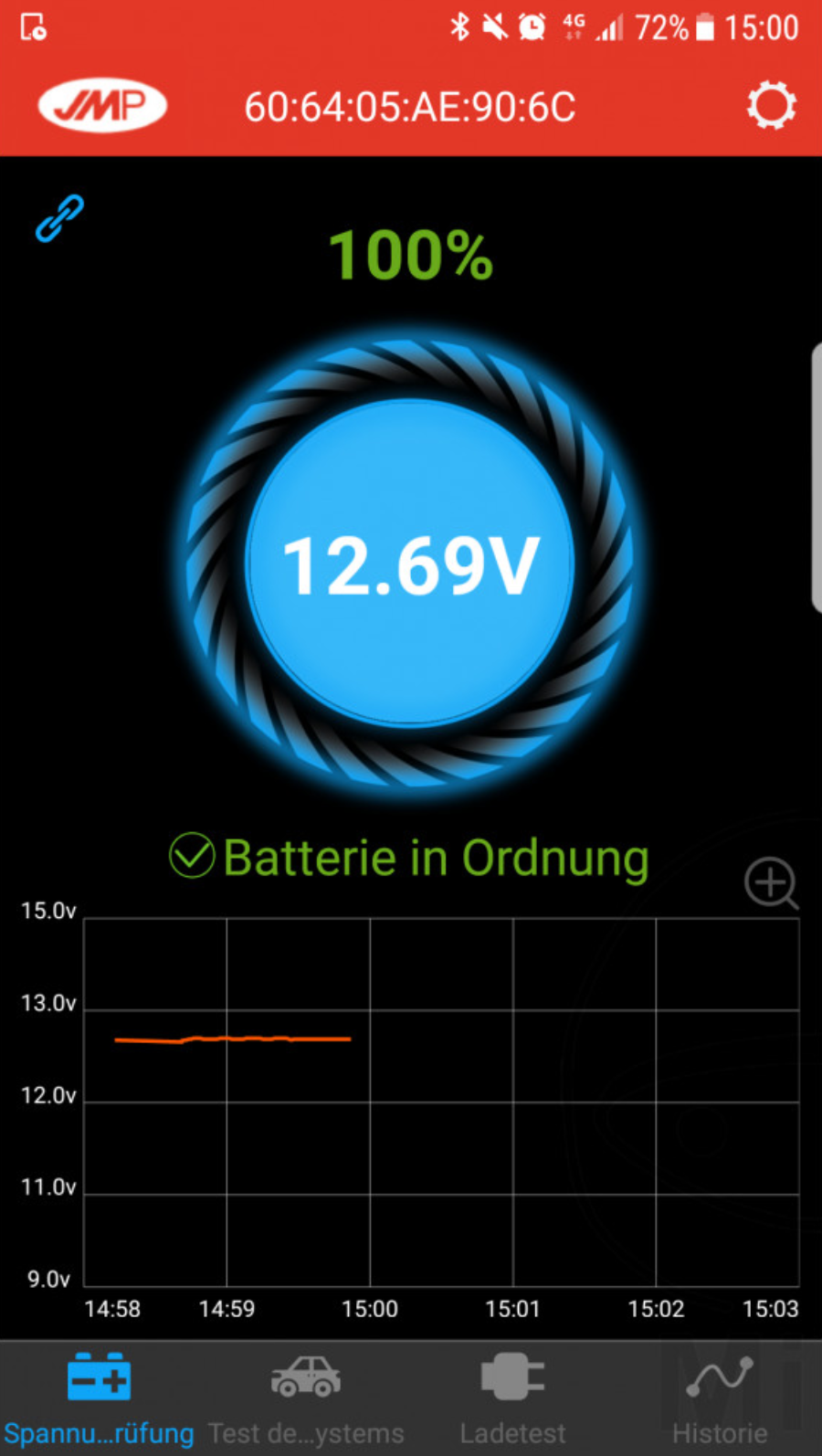Switch to the Test de...ystems tab
The height and width of the screenshot is (1456, 822).
[x=306, y=1398]
